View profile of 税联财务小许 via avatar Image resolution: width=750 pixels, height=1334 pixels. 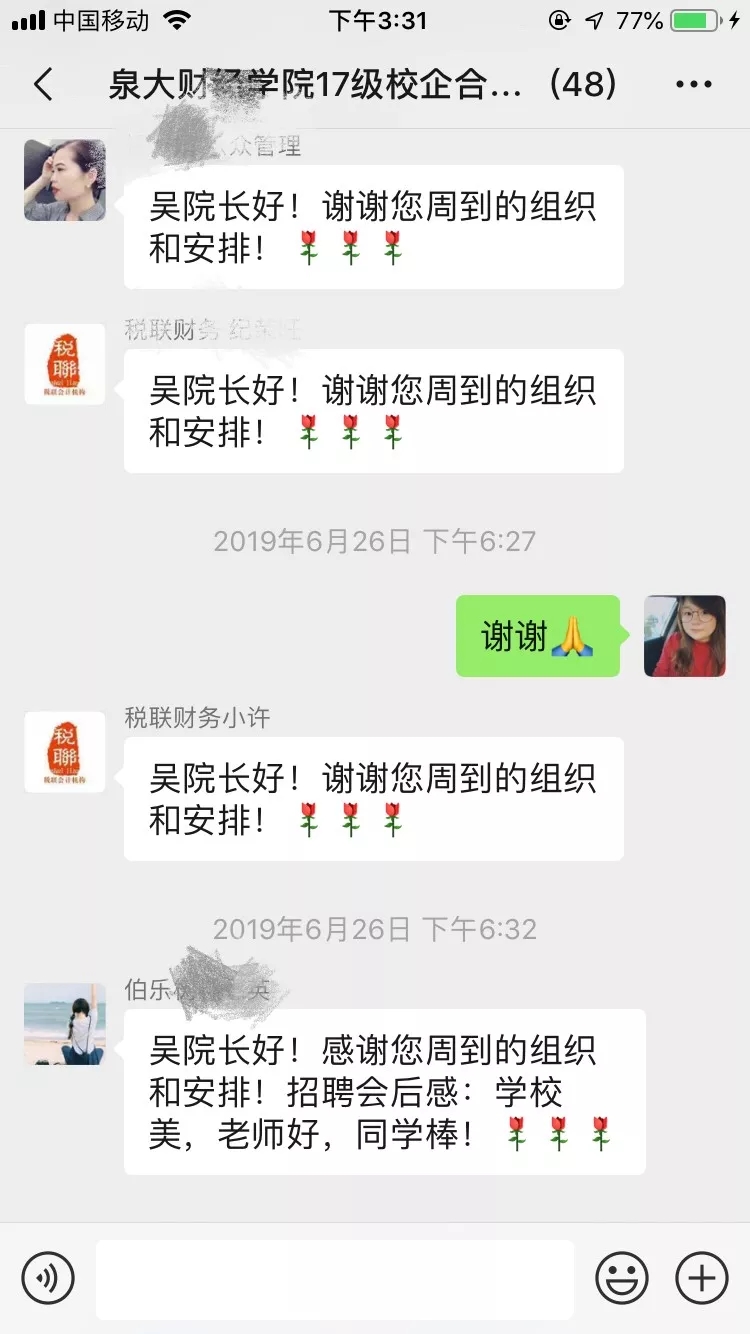pyautogui.click(x=65, y=752)
